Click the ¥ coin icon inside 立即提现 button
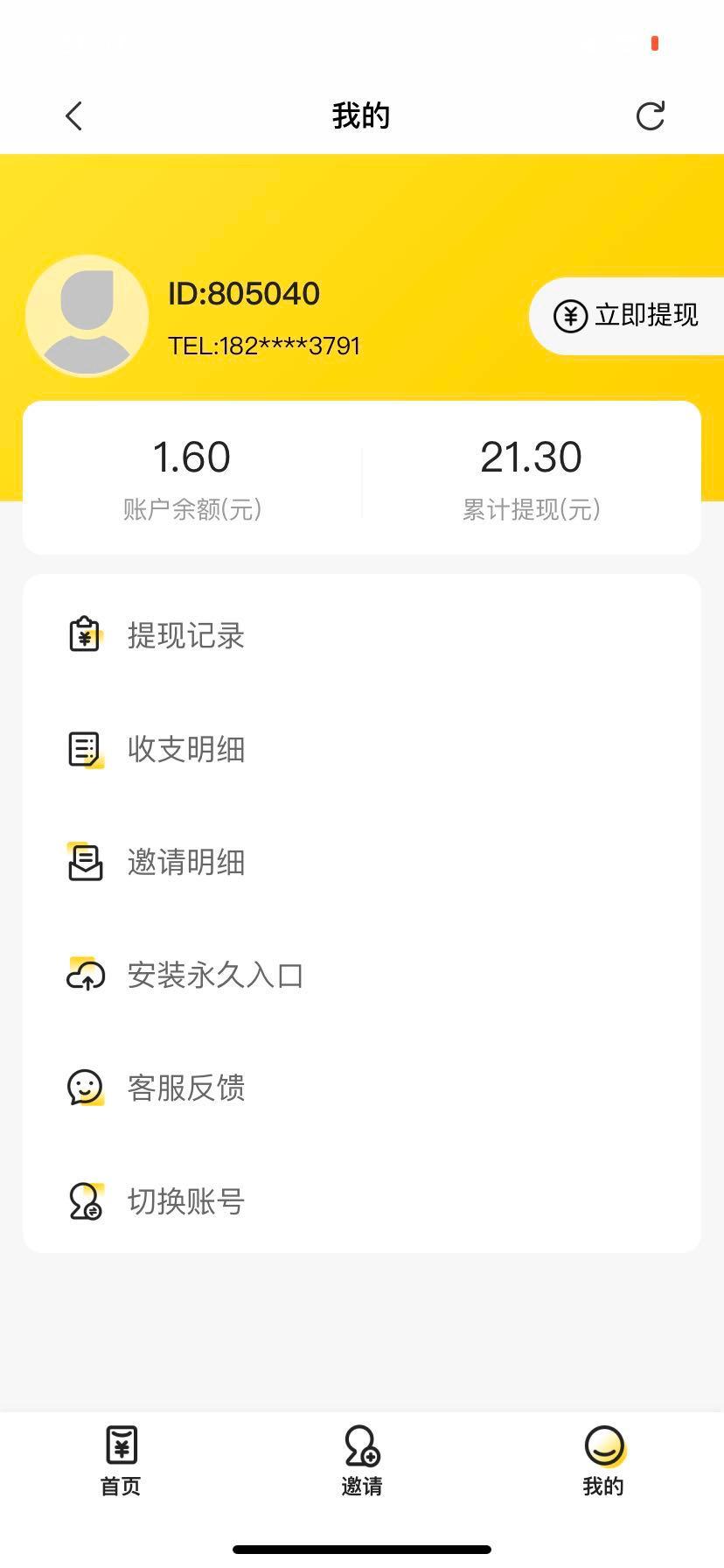 click(x=569, y=316)
